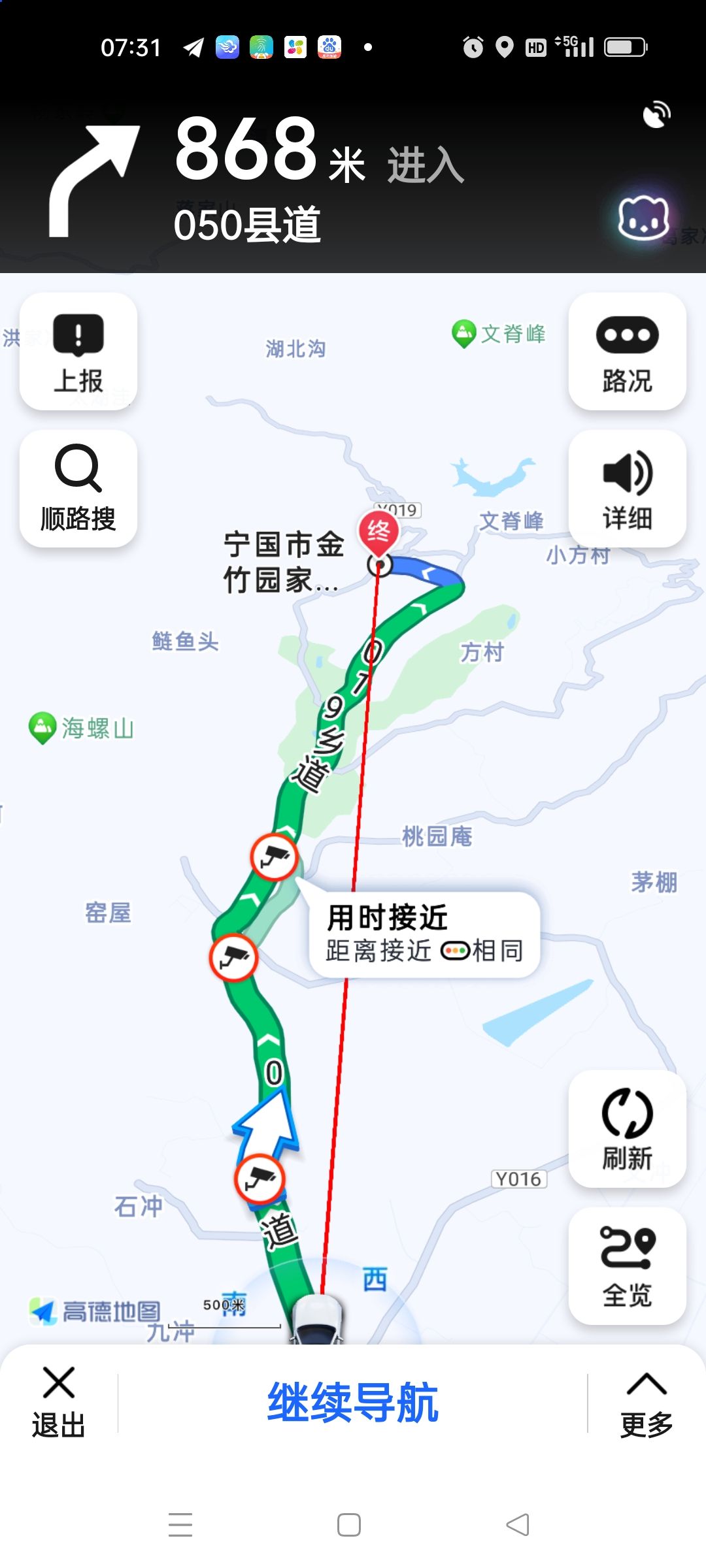Open 顺路搜 search along route
706x1568 pixels.
click(x=78, y=489)
